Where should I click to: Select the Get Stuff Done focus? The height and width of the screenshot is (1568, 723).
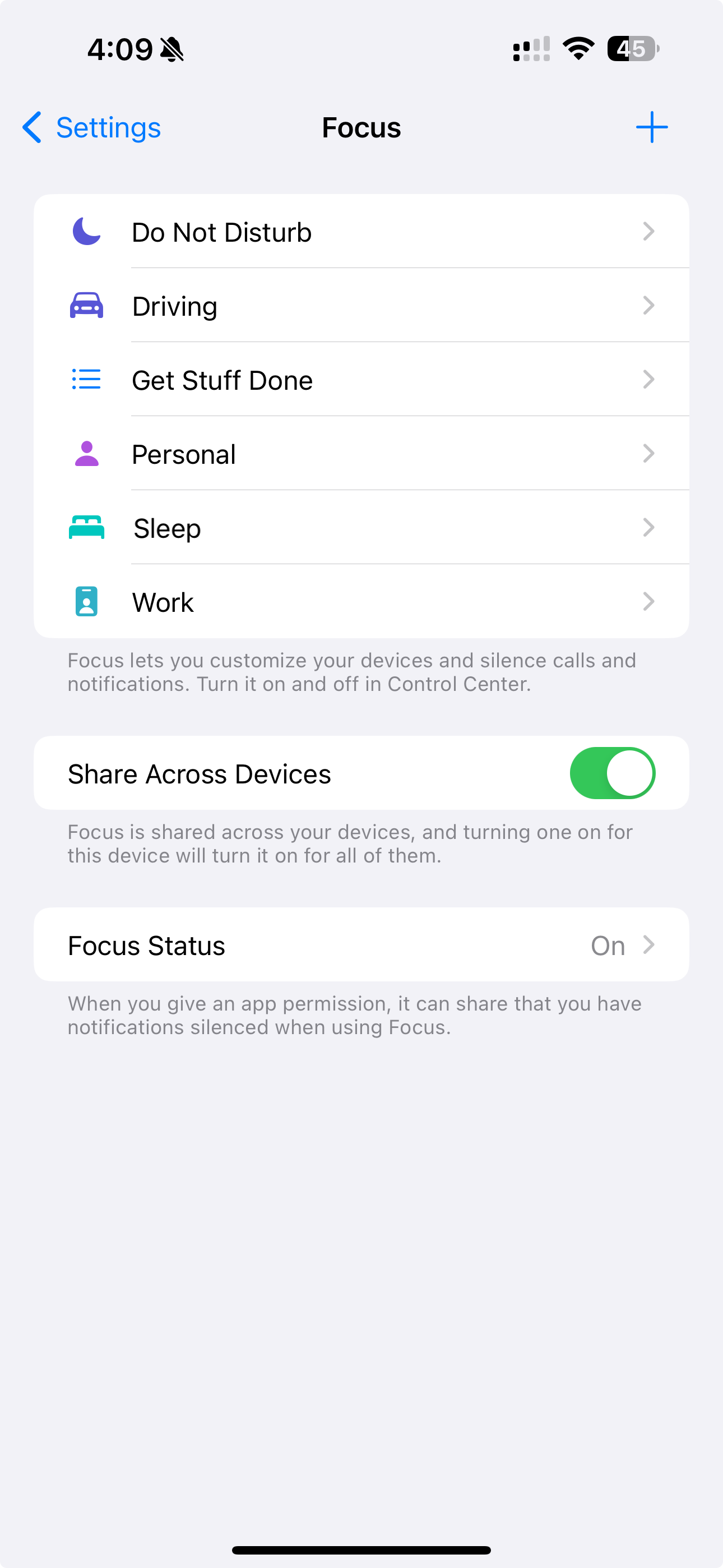(x=361, y=380)
